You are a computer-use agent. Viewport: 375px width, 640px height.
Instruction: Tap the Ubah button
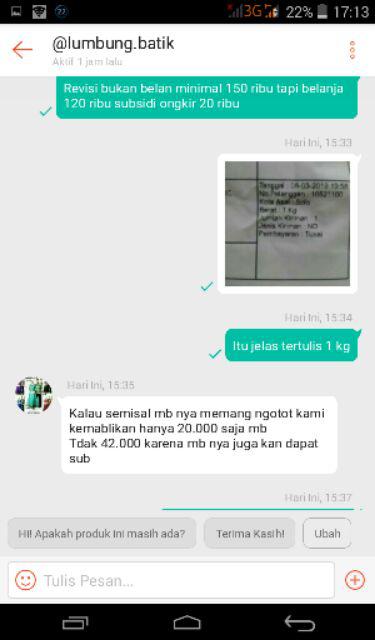pos(327,533)
